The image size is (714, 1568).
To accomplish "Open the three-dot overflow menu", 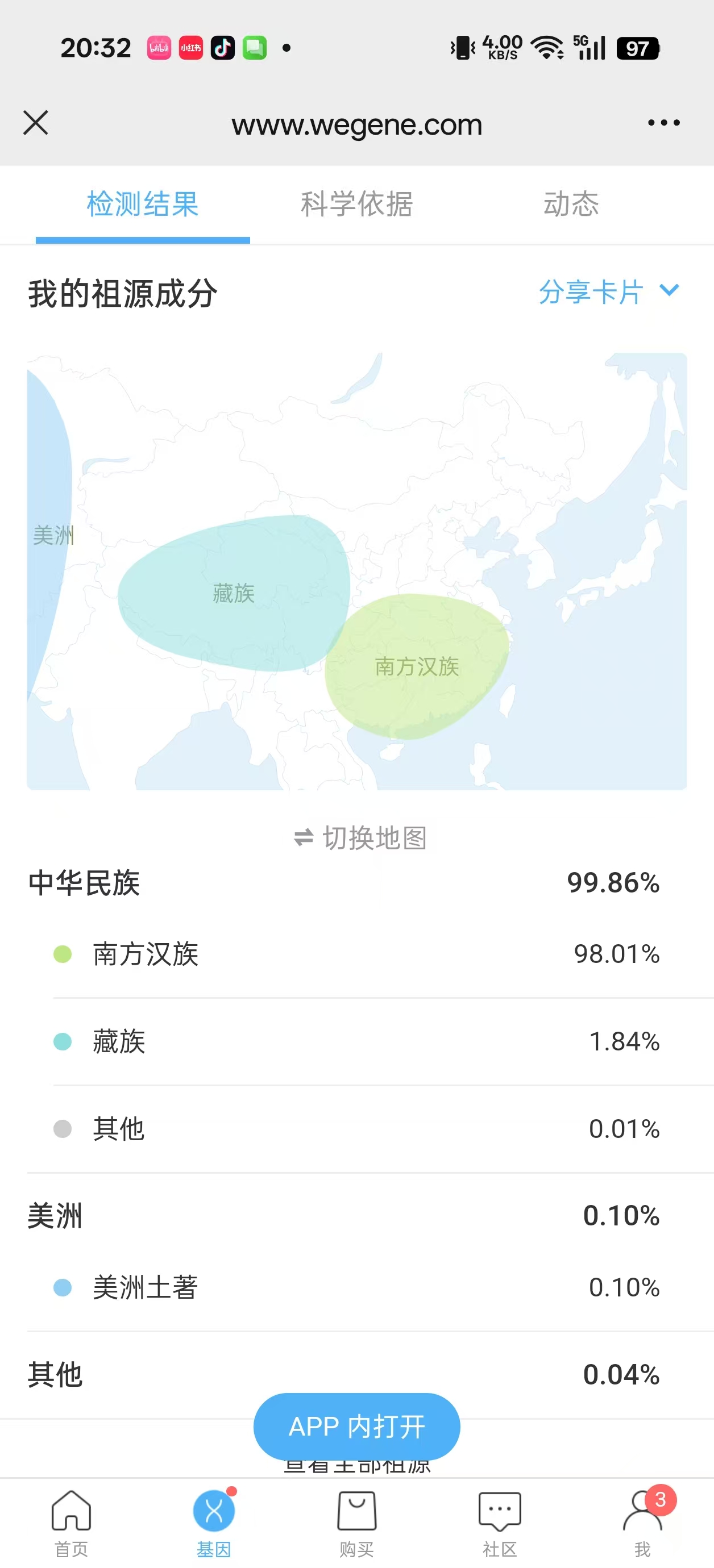I will tap(663, 123).
